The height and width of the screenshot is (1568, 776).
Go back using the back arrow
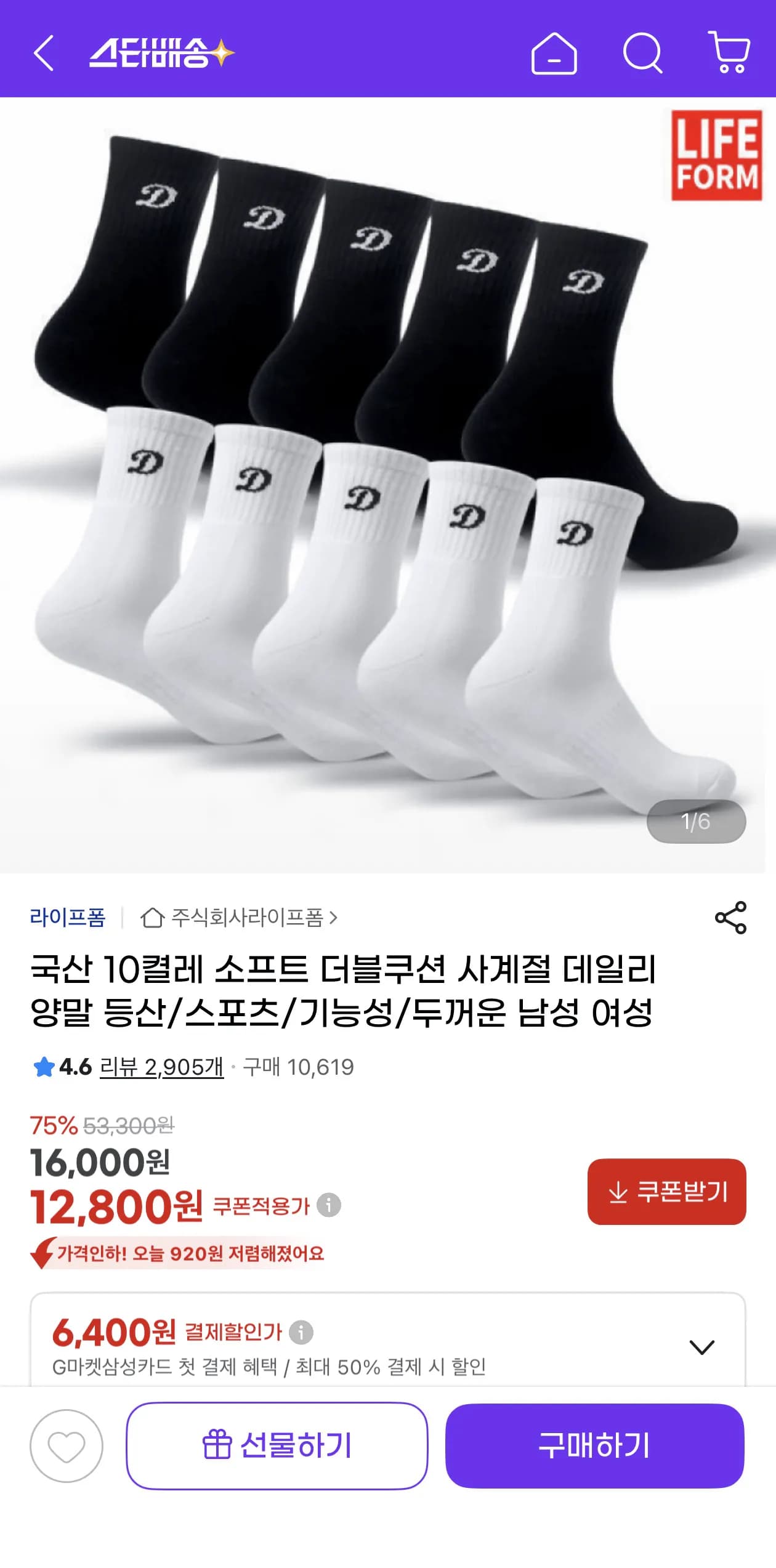coord(44,54)
